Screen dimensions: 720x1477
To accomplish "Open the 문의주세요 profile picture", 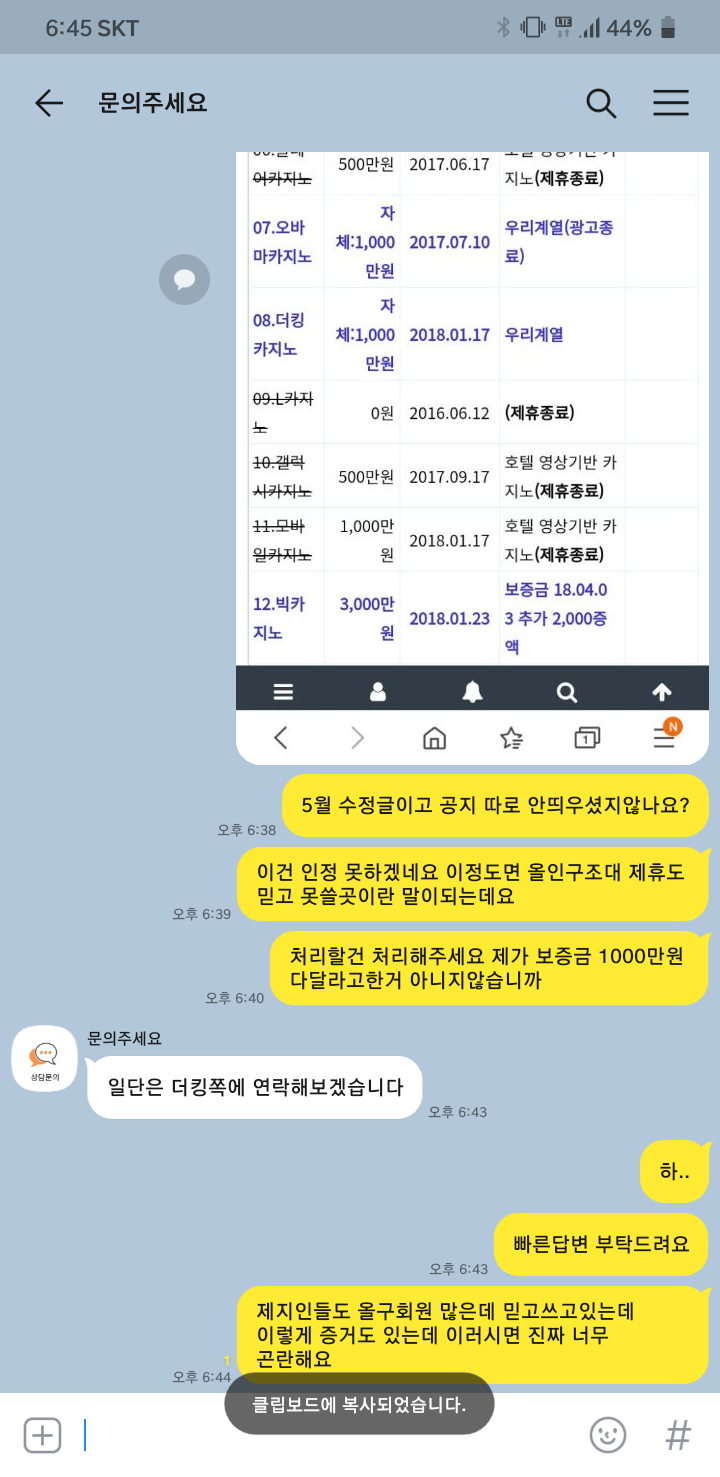I will point(44,1058).
